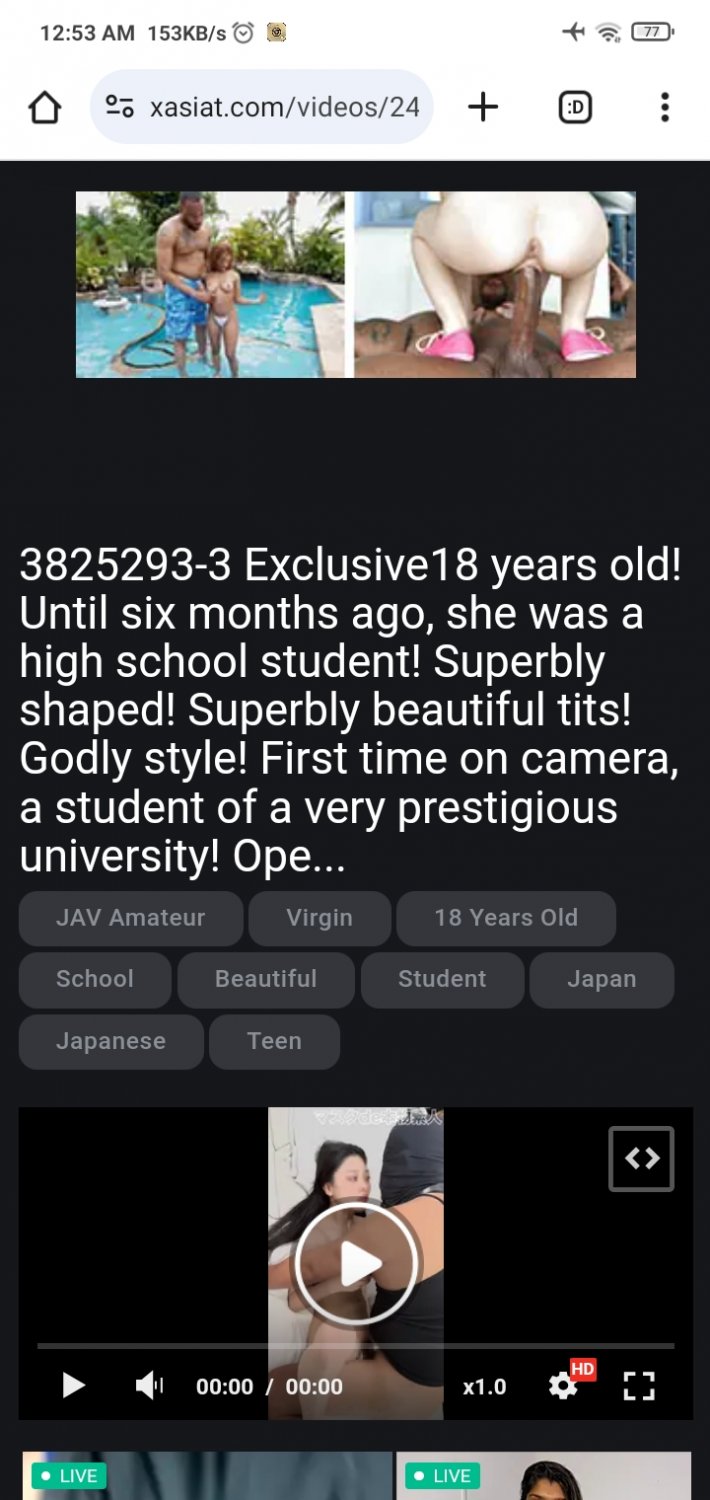Enter fullscreen video mode
Image resolution: width=710 pixels, height=1500 pixels.
tap(638, 1386)
